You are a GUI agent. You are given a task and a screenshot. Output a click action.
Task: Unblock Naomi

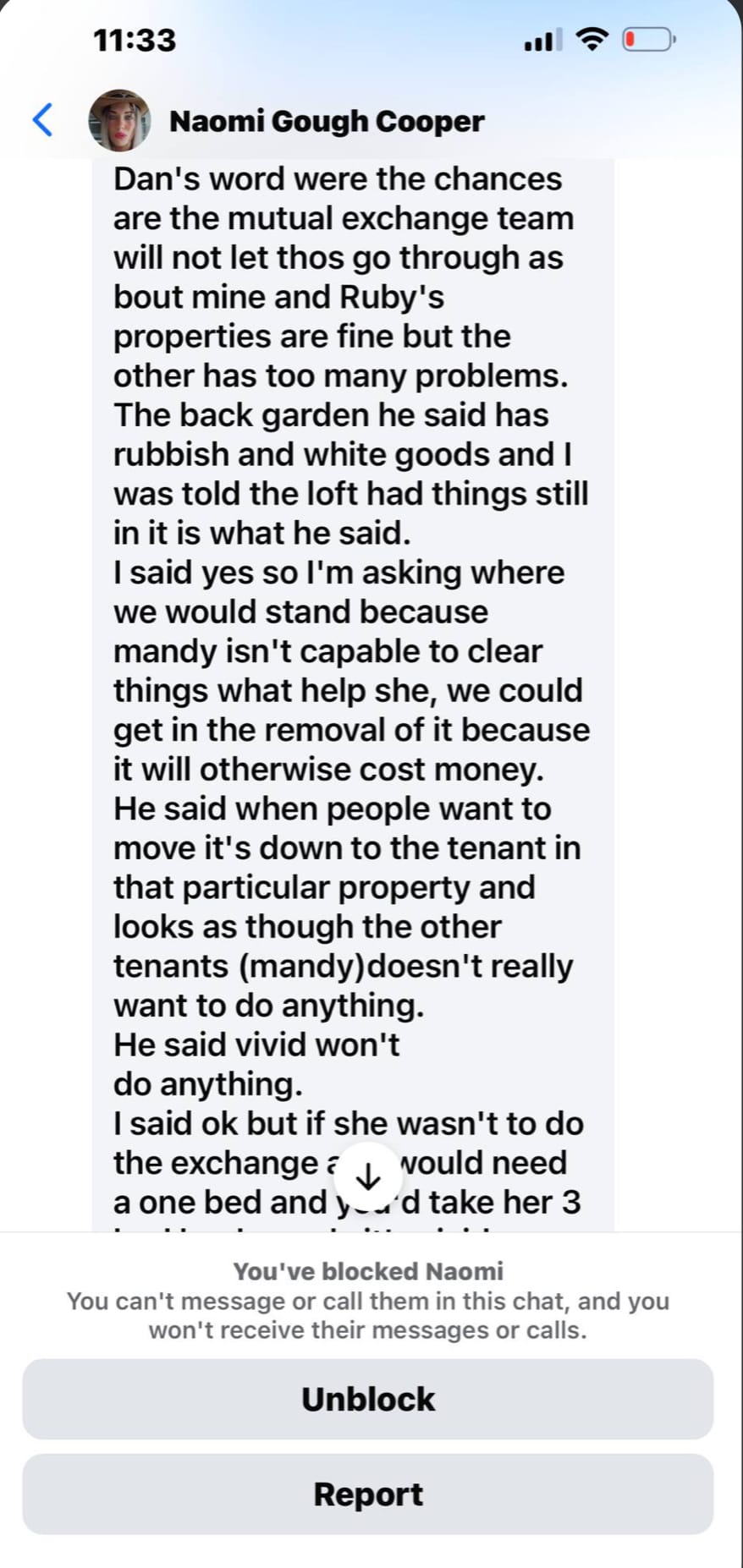pyautogui.click(x=368, y=1400)
